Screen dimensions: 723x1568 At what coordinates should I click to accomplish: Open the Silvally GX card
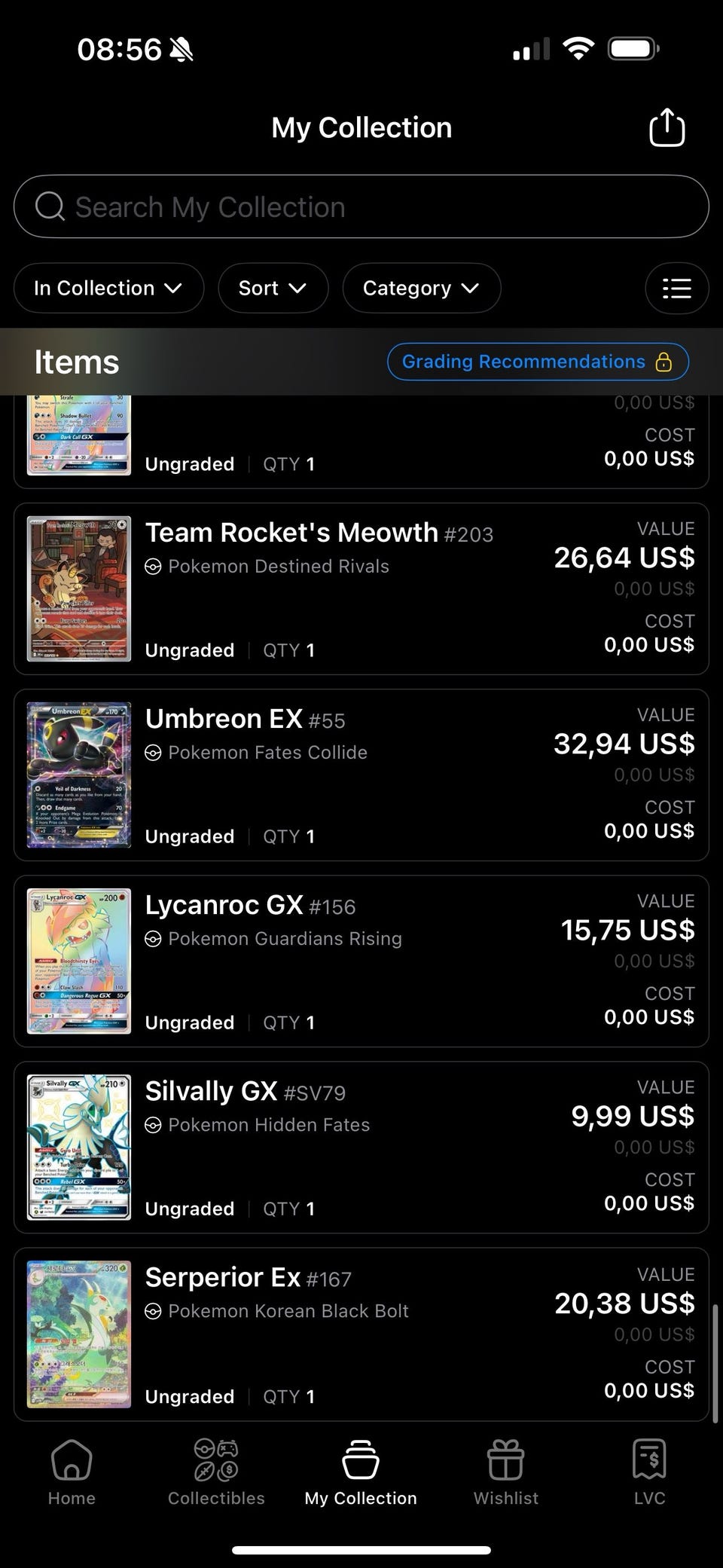[361, 1147]
